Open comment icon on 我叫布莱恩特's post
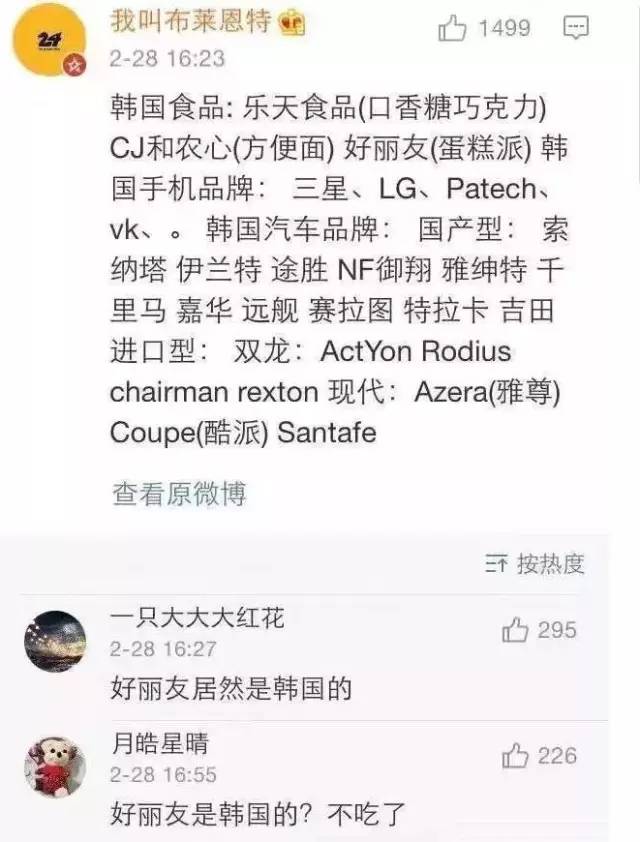The image size is (640, 842). pos(576,28)
